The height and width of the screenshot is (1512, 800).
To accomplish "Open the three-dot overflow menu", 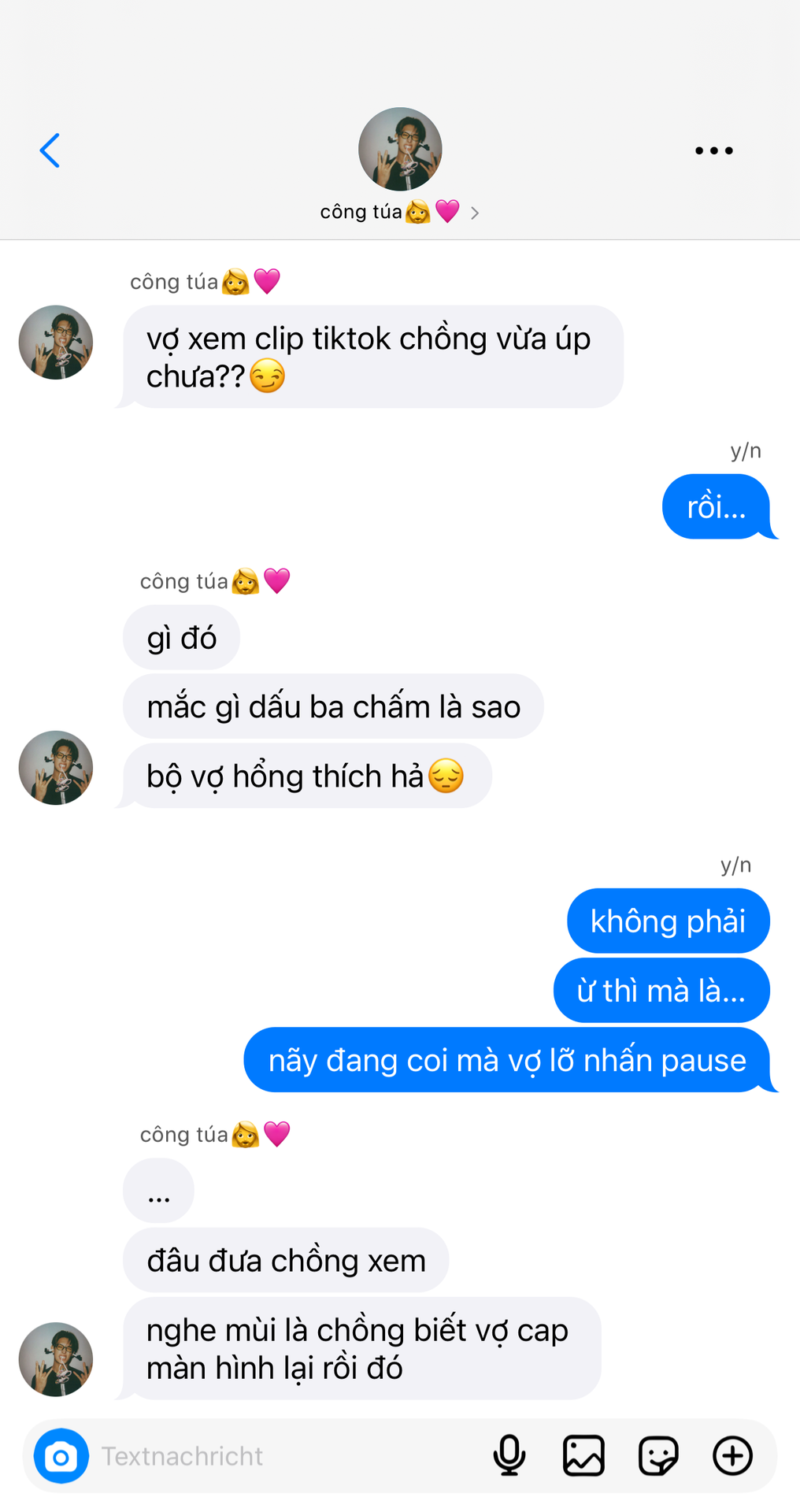I will (713, 150).
